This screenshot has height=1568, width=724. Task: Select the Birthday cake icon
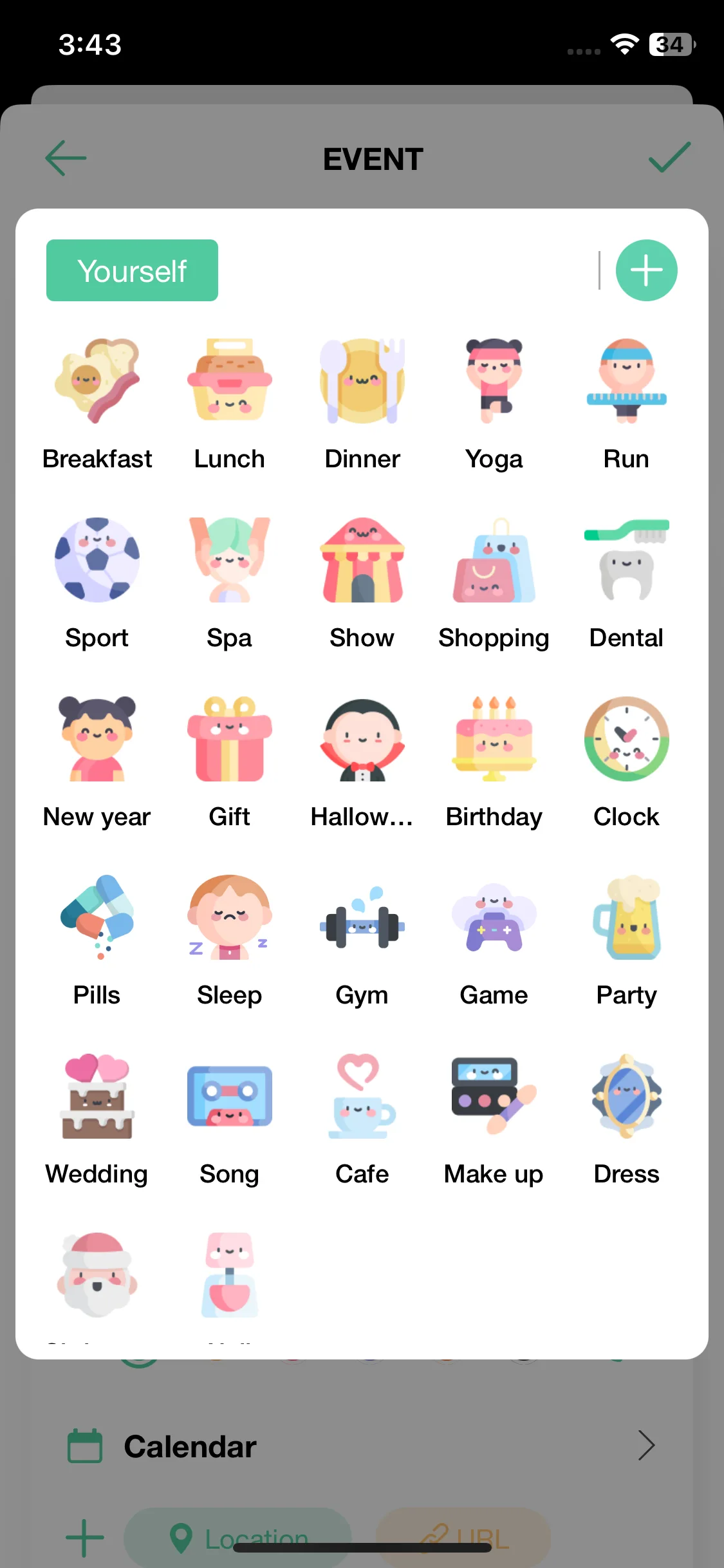point(494,739)
